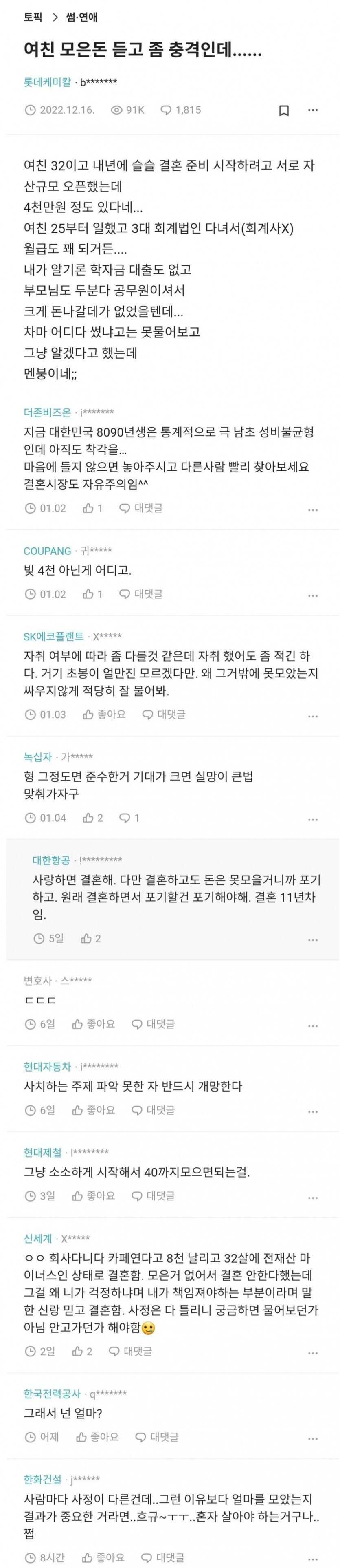The height and width of the screenshot is (1568, 340).
Task: Open the 롯데케미칼 company page
Action: coord(47,82)
